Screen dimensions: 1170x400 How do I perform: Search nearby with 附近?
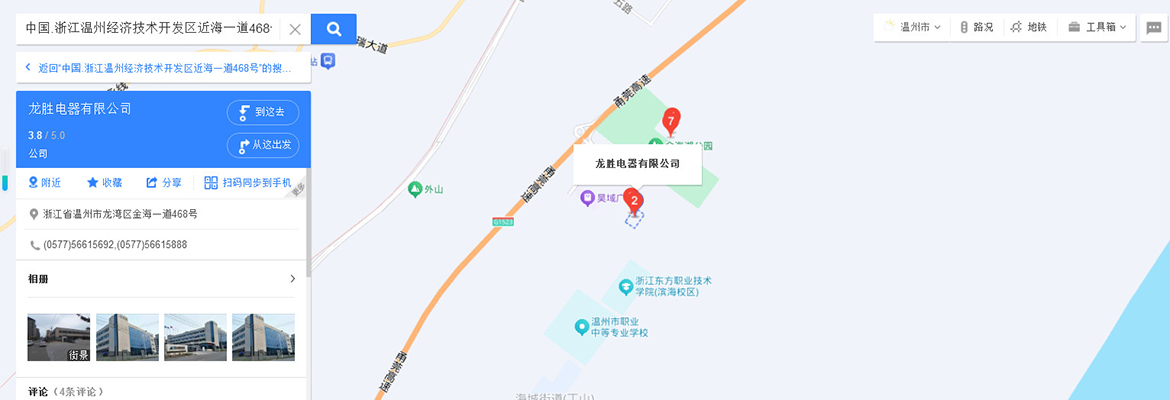[45, 183]
